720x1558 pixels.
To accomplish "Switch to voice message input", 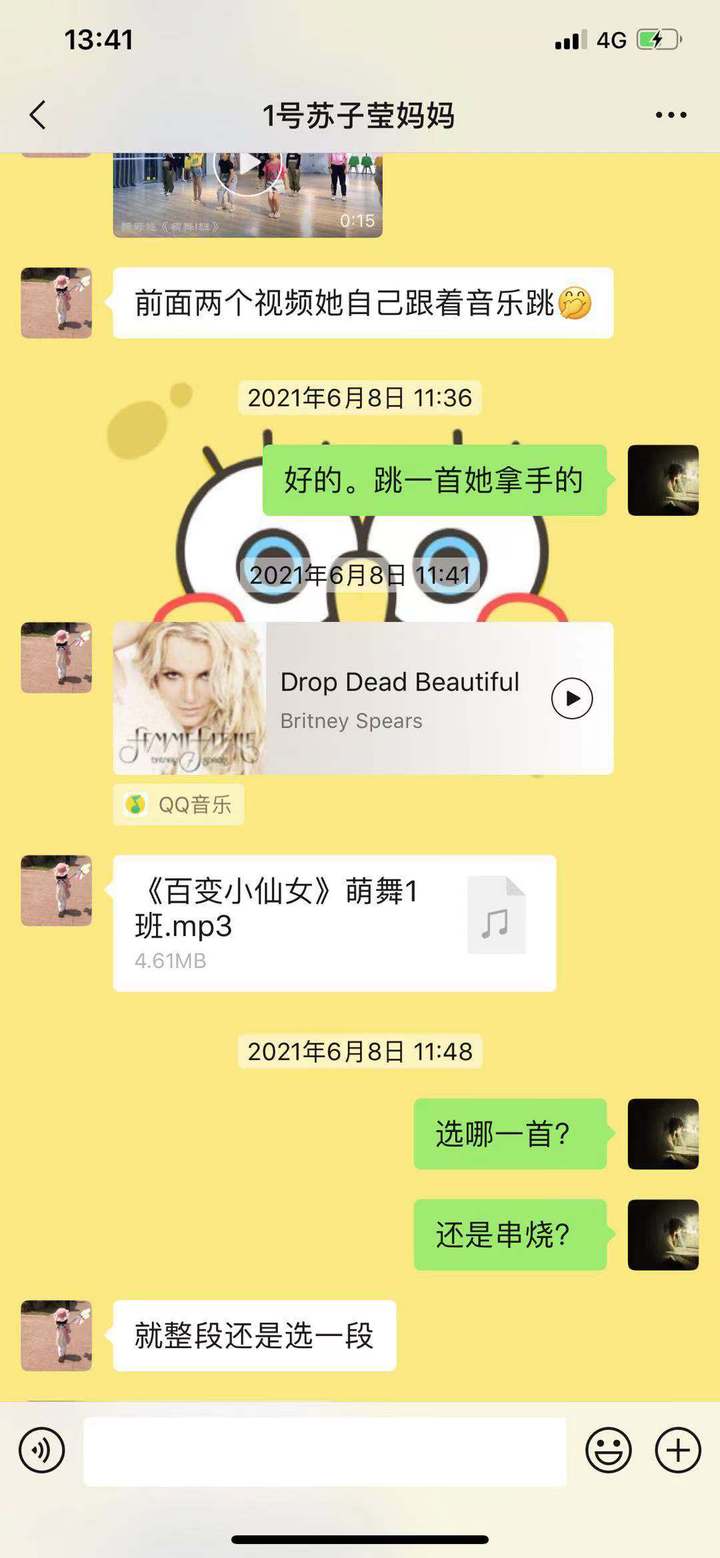I will point(42,1451).
